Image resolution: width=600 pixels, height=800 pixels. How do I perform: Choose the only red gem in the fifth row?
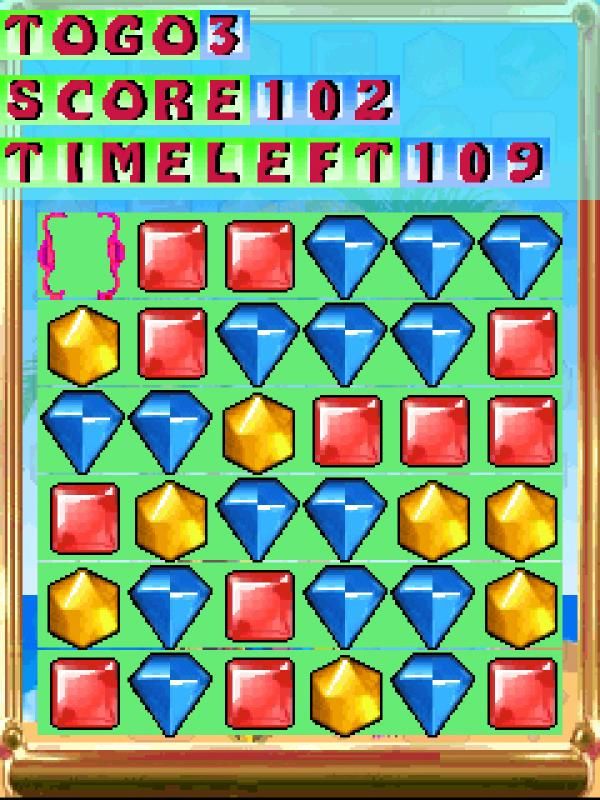tap(258, 606)
